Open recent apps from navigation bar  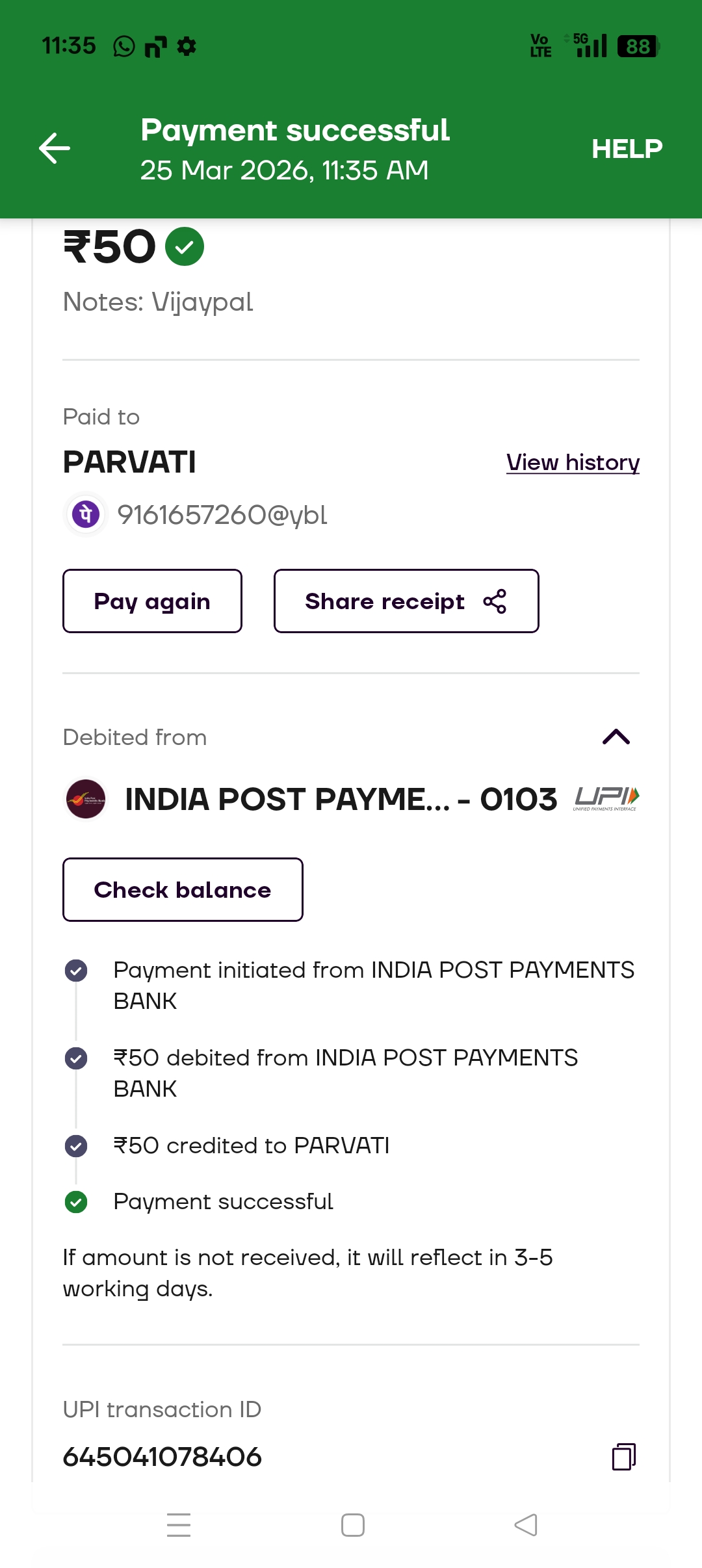[179, 1525]
